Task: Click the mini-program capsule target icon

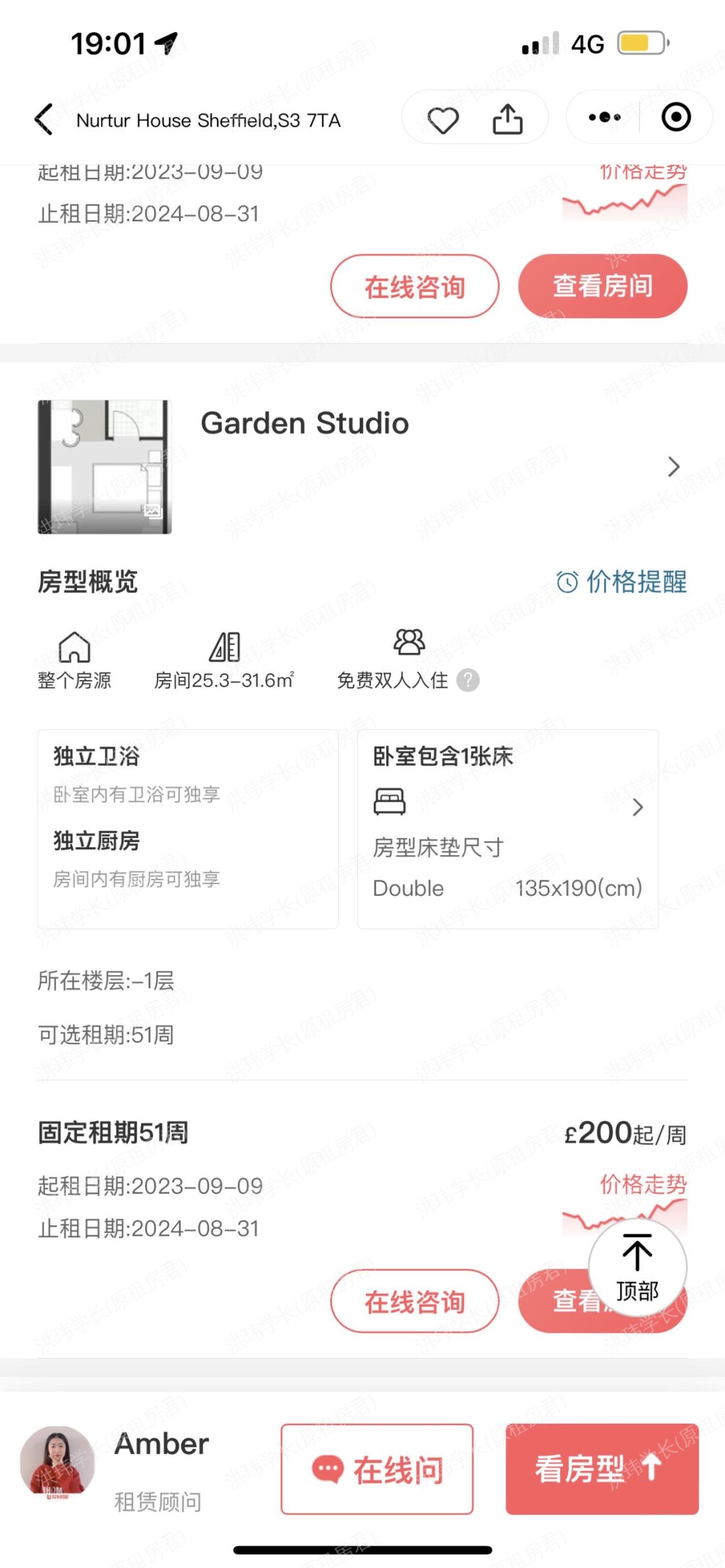Action: pos(676,117)
